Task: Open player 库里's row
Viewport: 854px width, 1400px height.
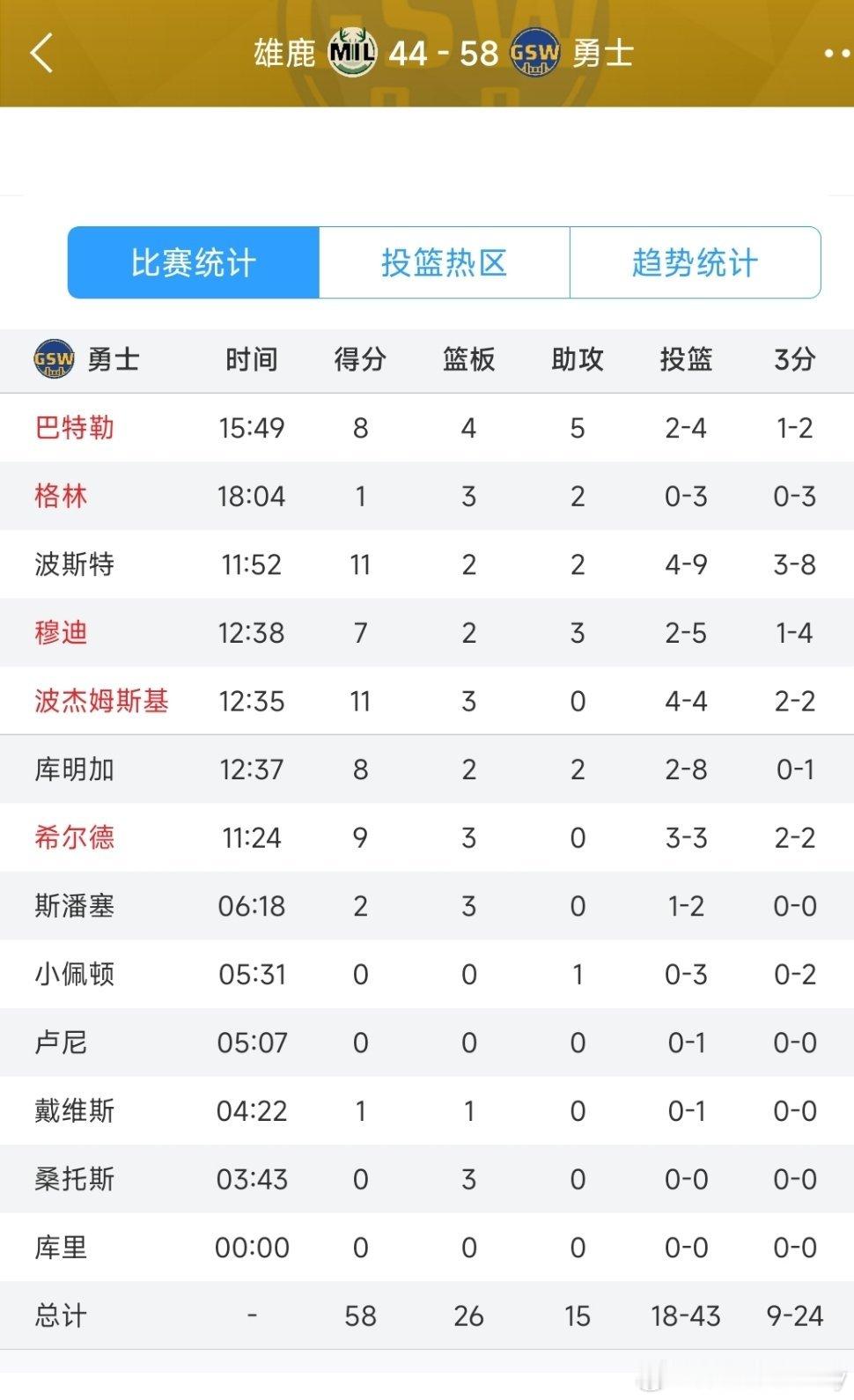Action: tap(427, 1248)
